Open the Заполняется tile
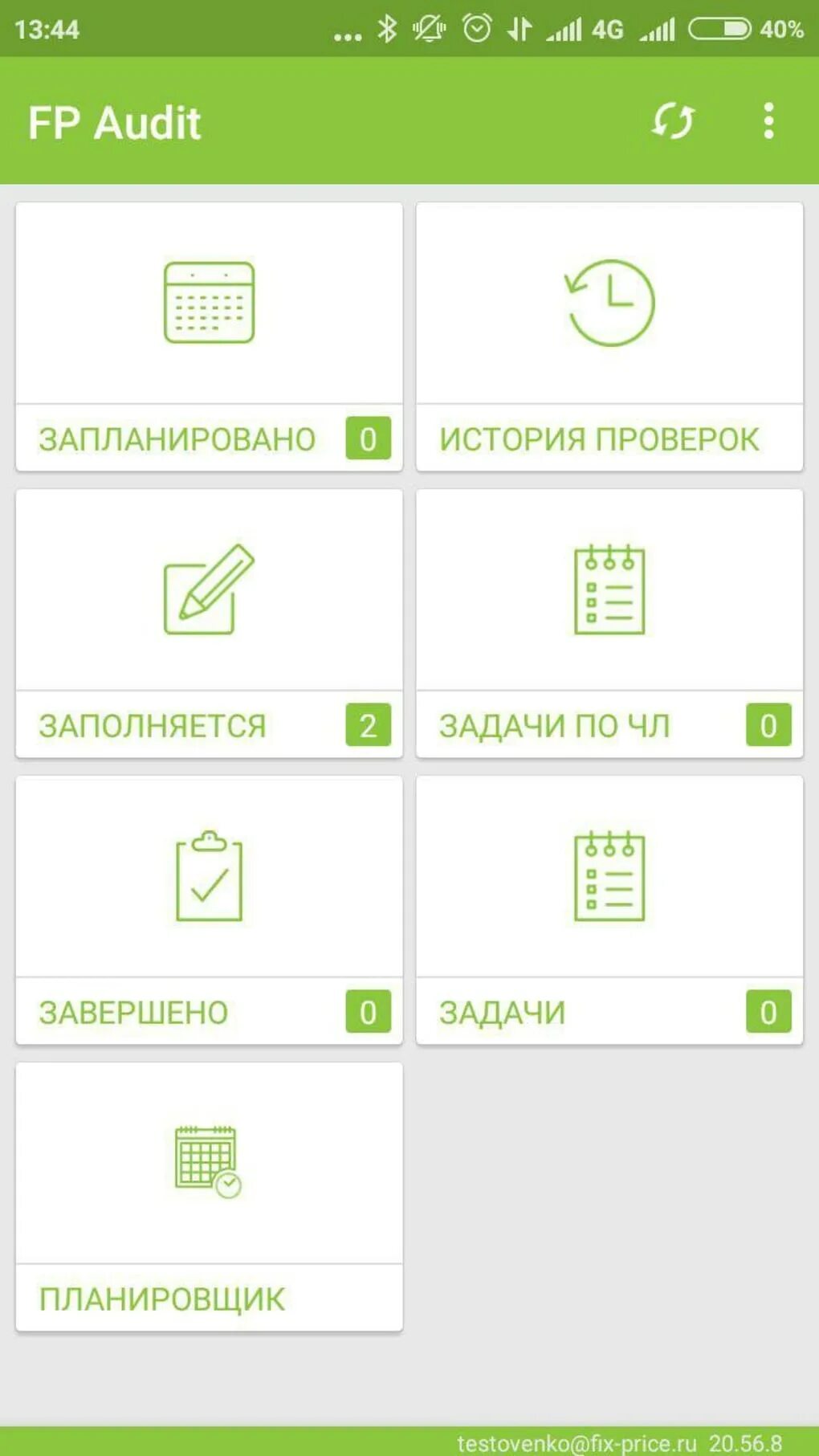Viewport: 819px width, 1456px height. click(209, 623)
